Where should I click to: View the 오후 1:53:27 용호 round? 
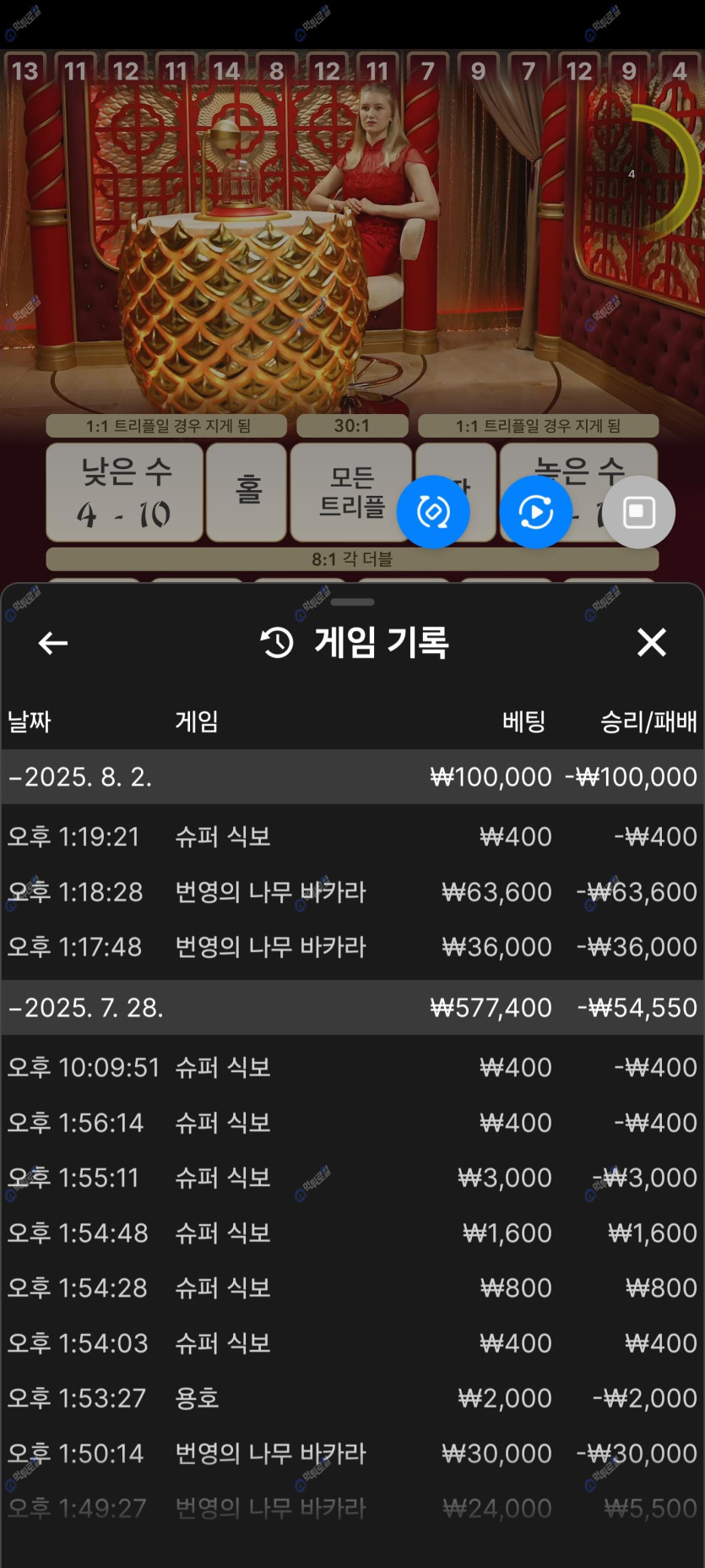coord(352,1397)
